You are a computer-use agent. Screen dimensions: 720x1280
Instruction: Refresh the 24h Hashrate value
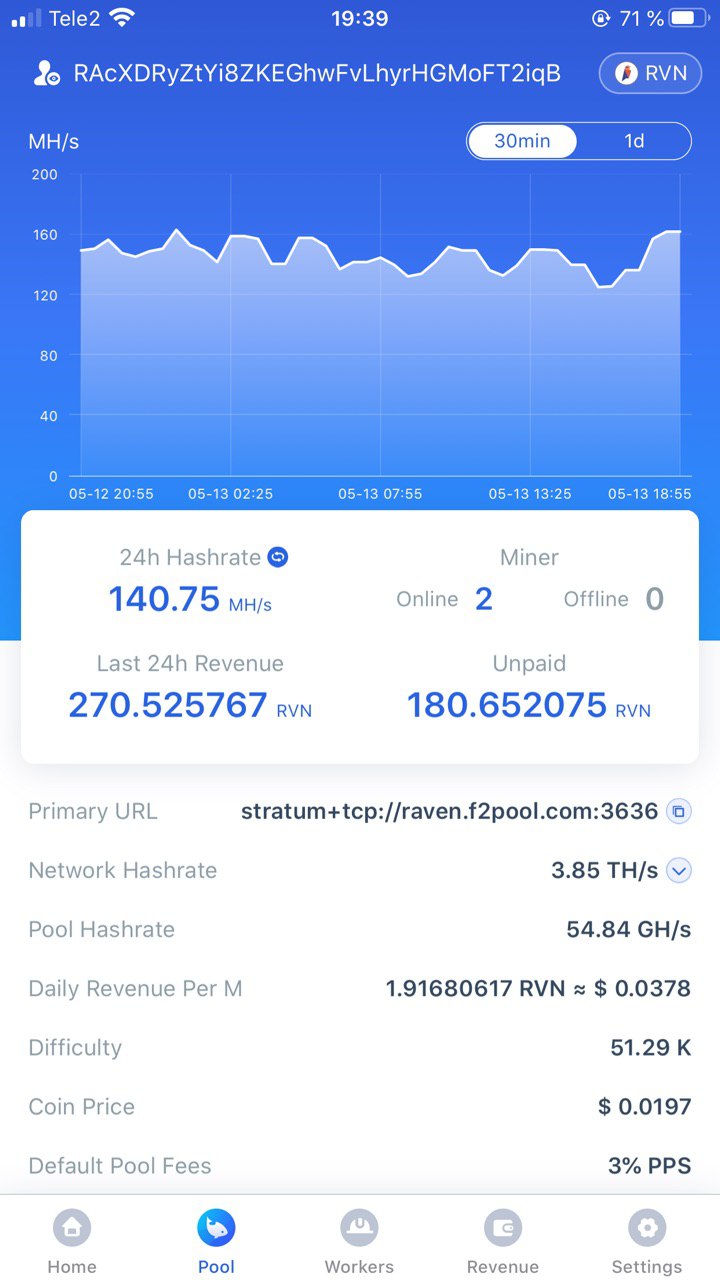click(x=278, y=557)
